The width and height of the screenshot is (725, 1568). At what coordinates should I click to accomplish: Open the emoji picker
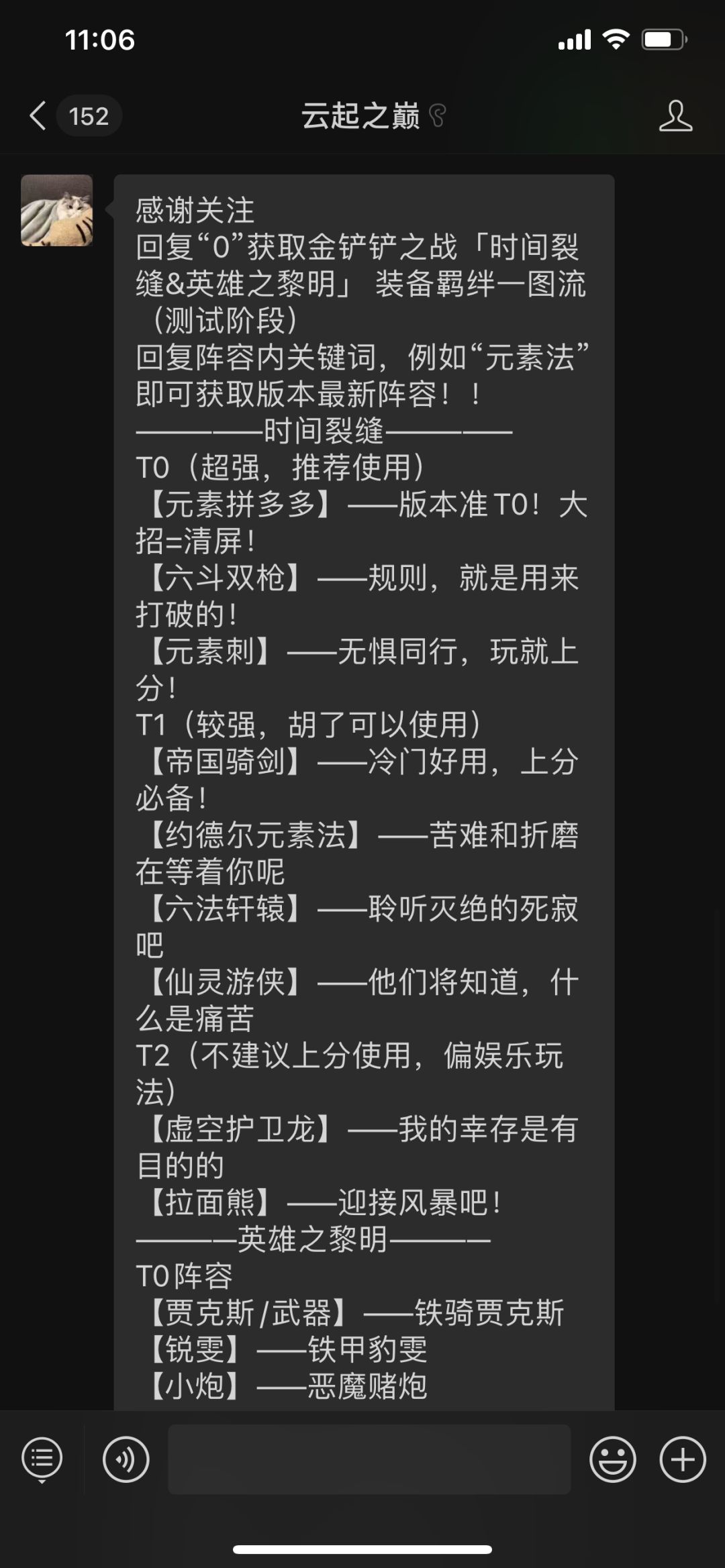tap(612, 1459)
